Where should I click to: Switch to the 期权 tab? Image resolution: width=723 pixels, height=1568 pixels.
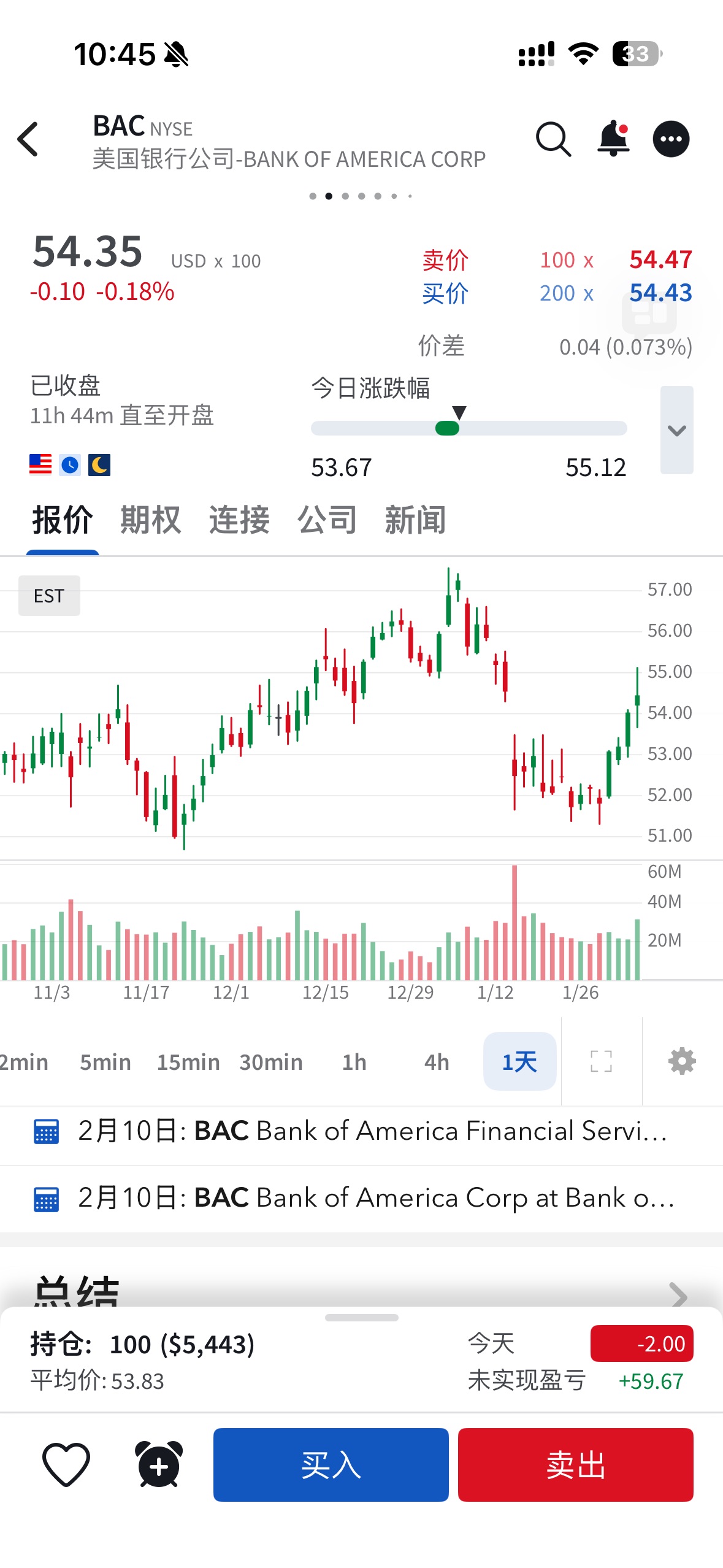click(151, 520)
